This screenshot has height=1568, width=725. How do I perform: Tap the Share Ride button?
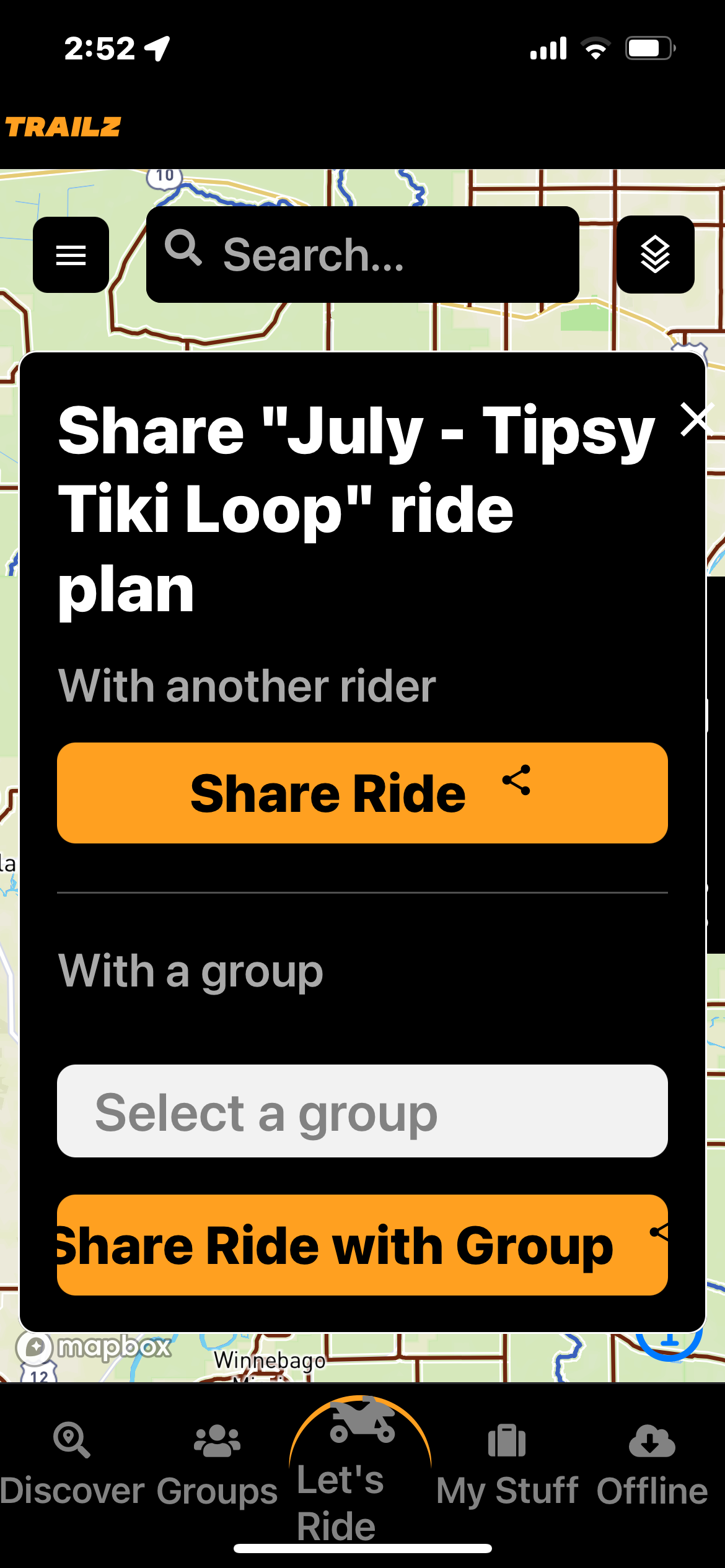[x=362, y=793]
